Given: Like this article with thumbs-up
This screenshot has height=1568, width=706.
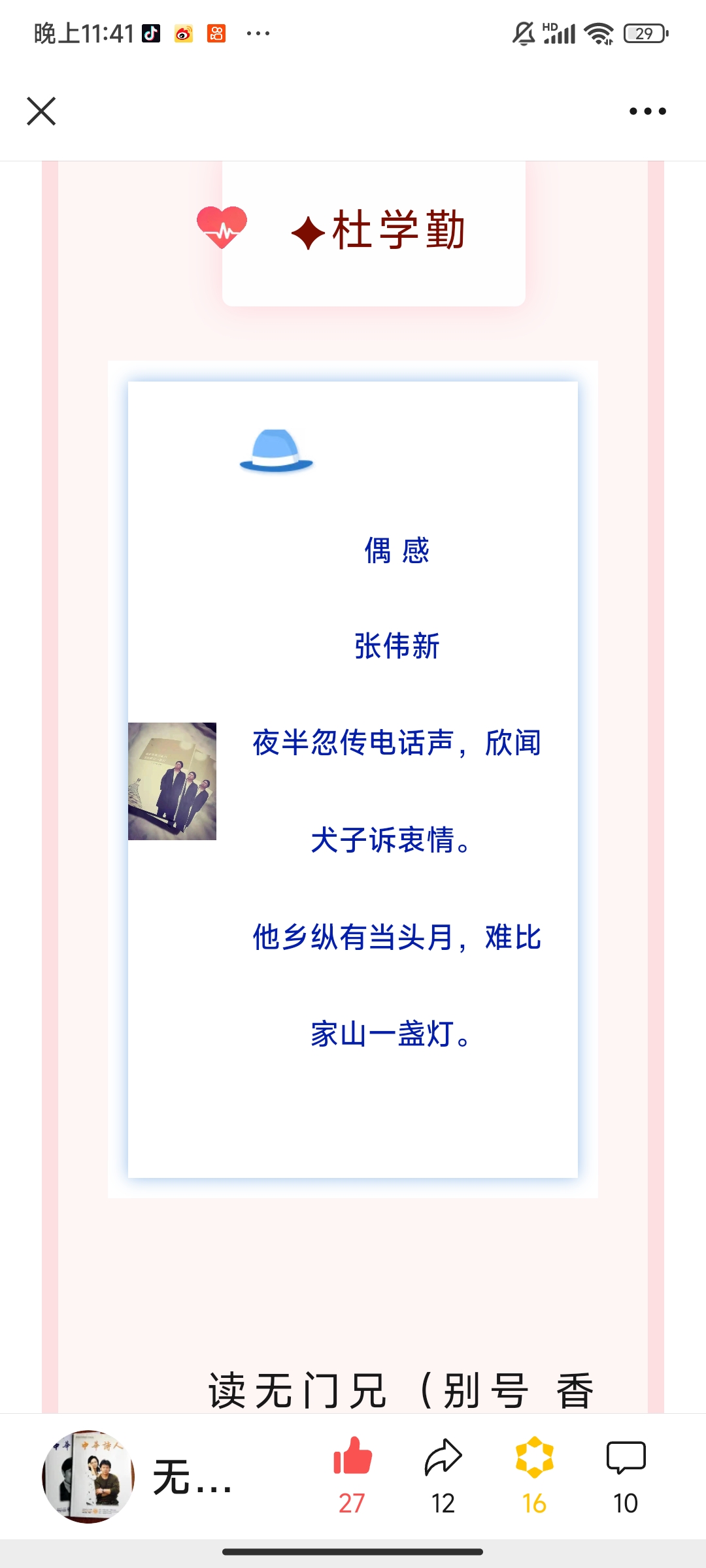Looking at the screenshot, I should click(352, 1457).
